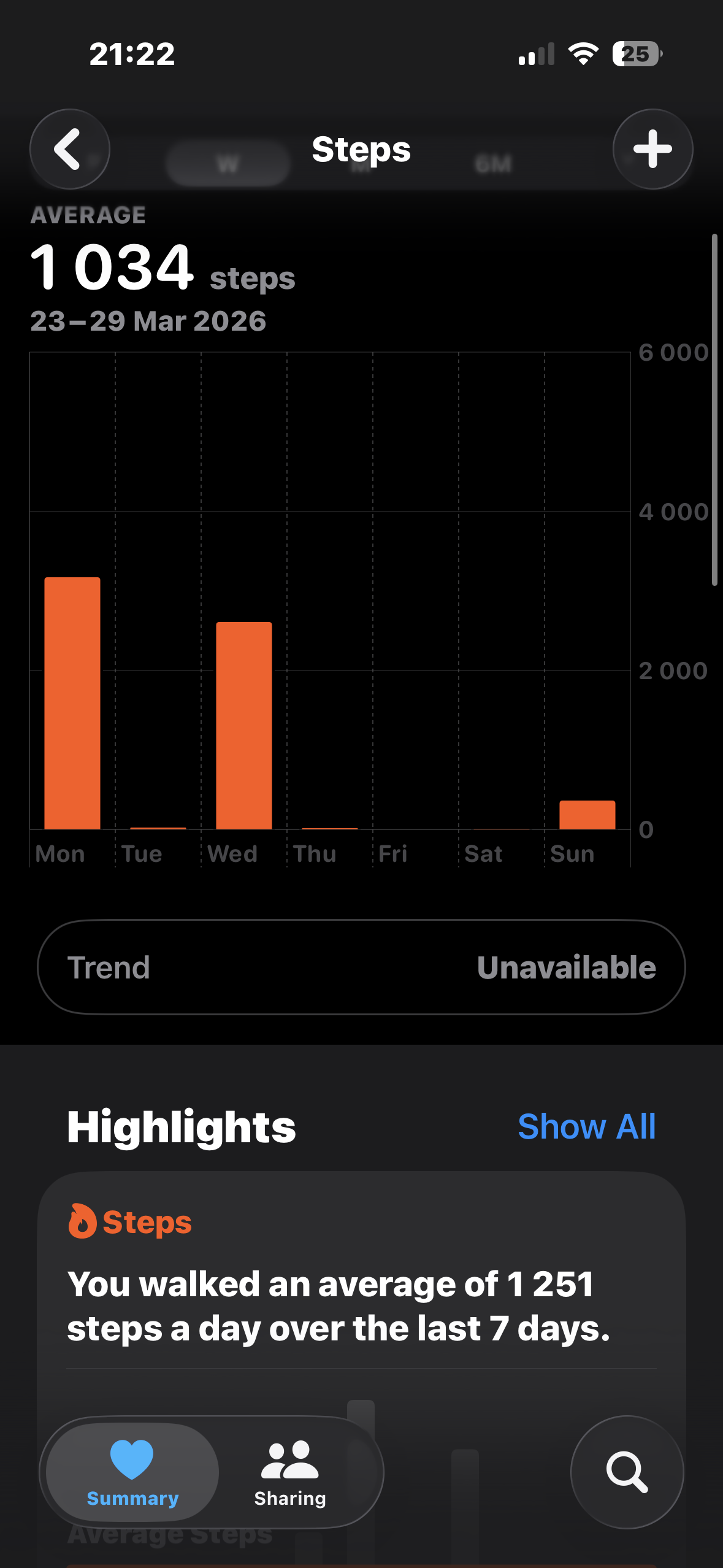The height and width of the screenshot is (1568, 723).
Task: Go back from the Steps screen
Action: click(x=70, y=149)
